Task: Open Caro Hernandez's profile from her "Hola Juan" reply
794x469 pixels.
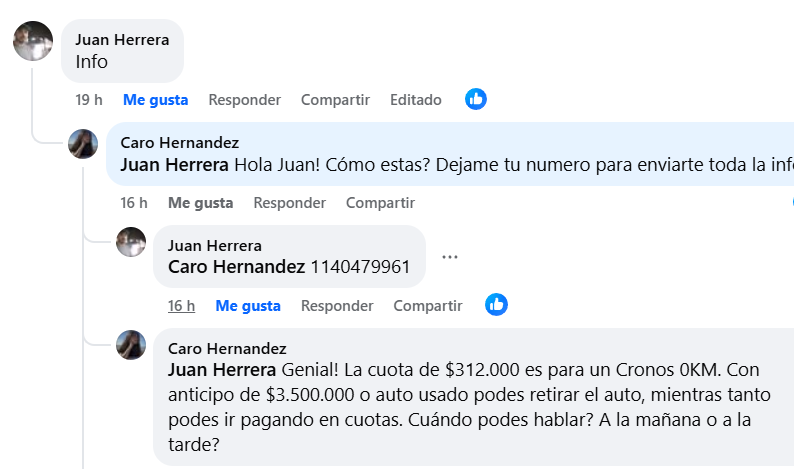Action: 179,143
